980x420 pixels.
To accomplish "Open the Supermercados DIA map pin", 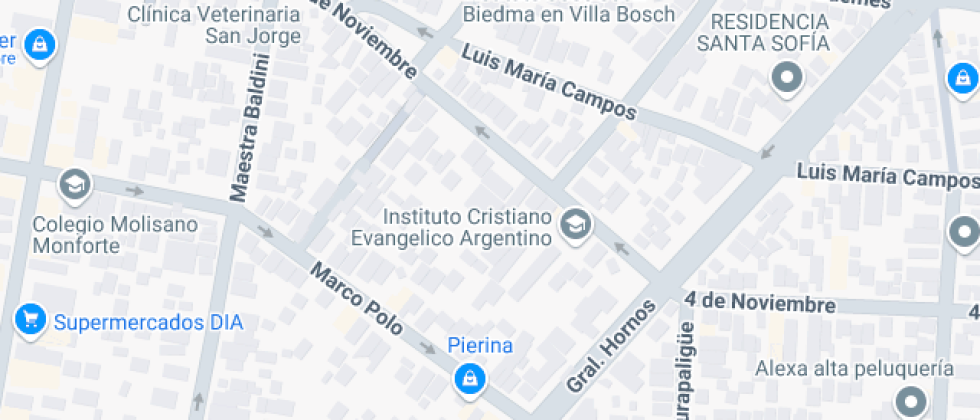I will coord(31,320).
